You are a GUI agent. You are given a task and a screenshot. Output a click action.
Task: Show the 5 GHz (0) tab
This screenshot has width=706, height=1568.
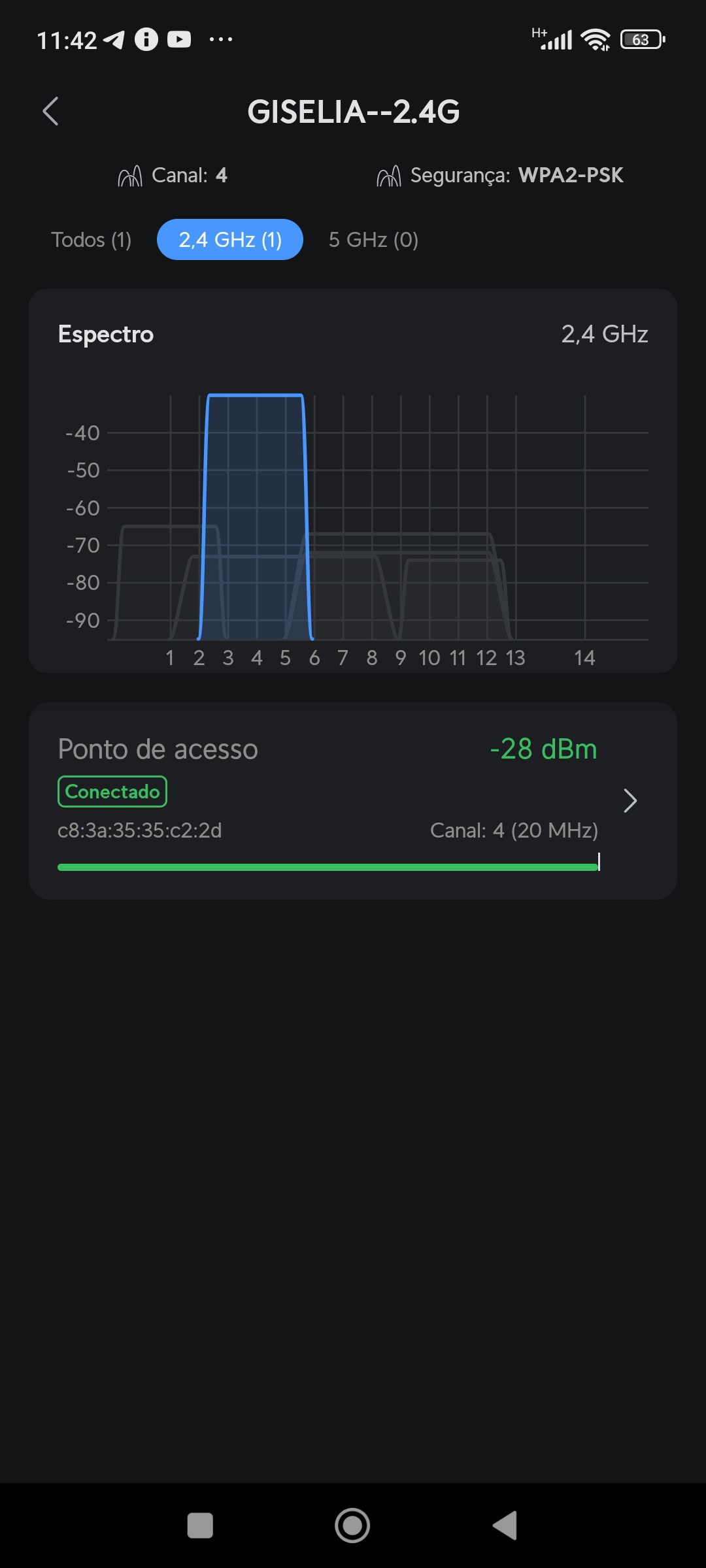[373, 240]
